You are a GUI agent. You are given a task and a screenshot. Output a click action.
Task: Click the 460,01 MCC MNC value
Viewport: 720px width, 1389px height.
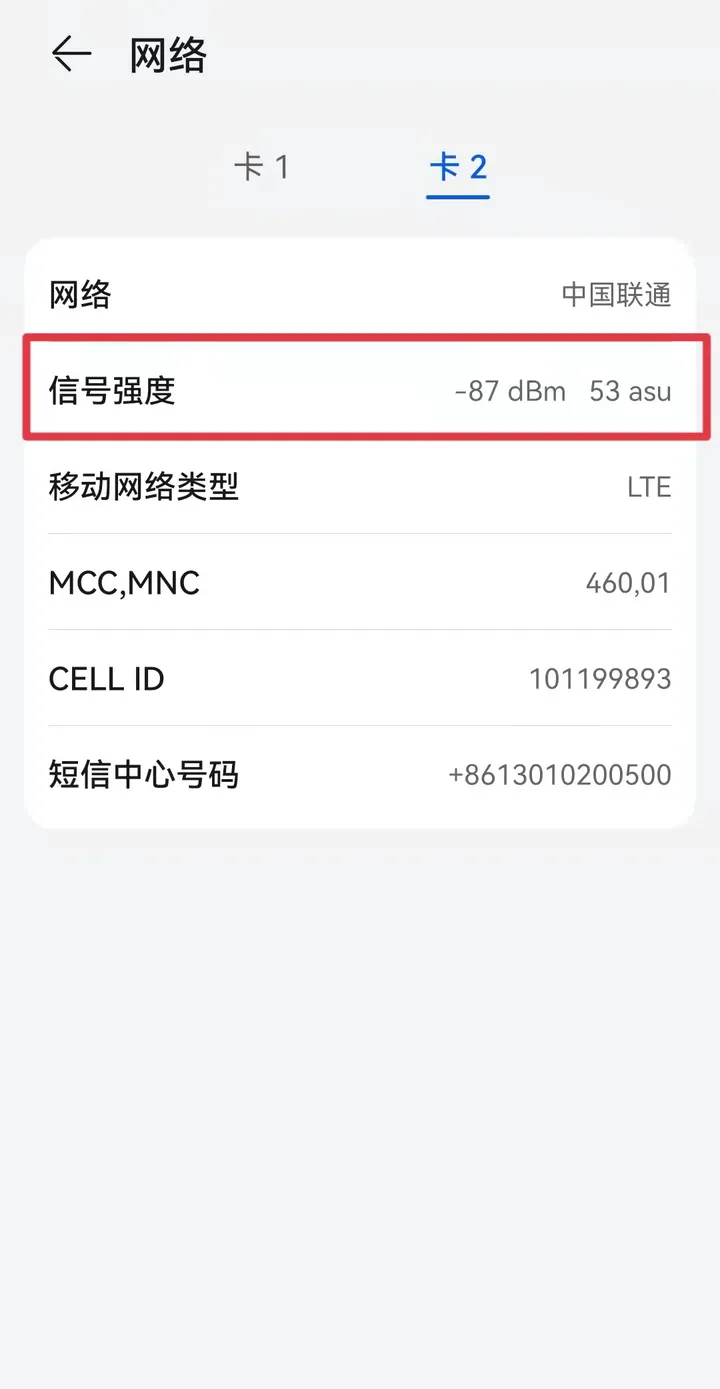tap(629, 583)
